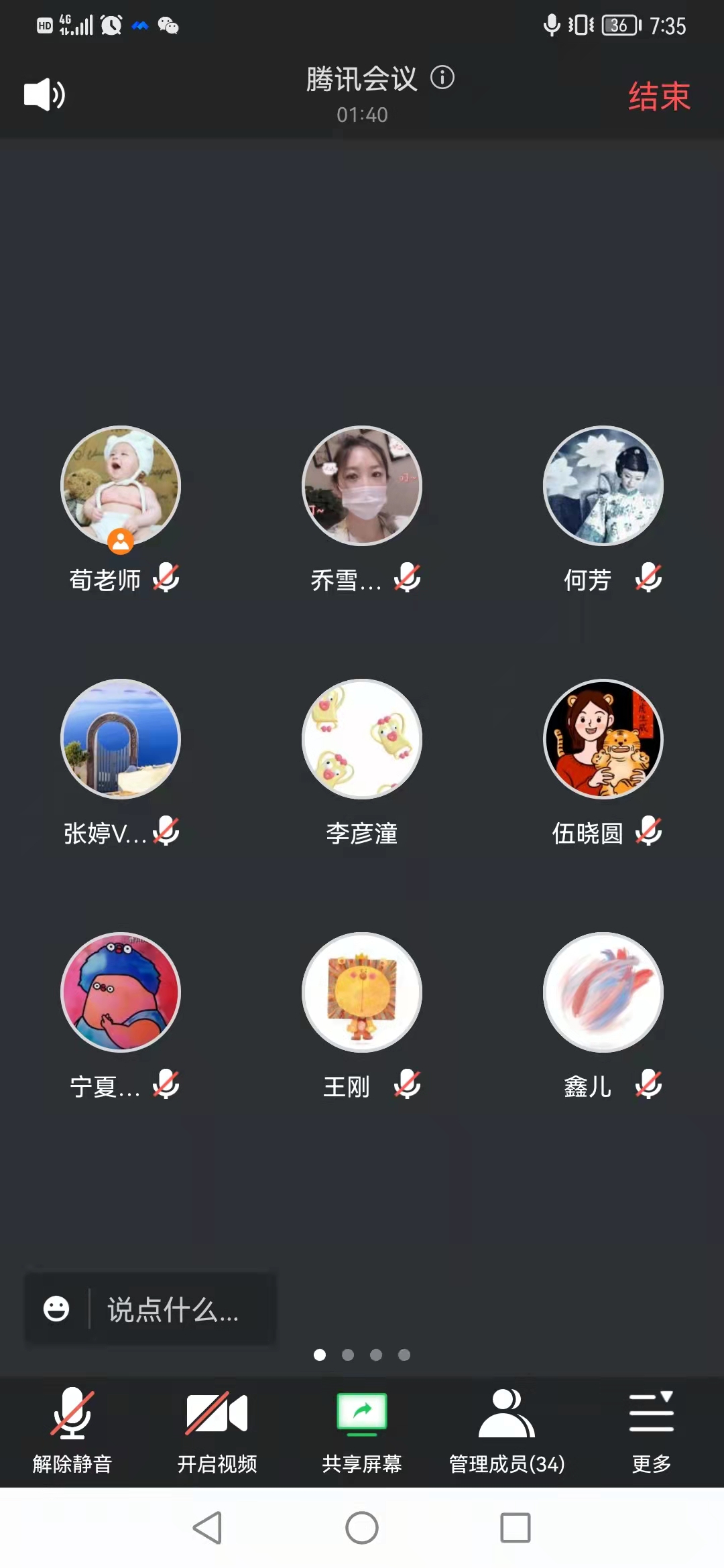Tap the 说点什么 chat input field

coord(174,1309)
